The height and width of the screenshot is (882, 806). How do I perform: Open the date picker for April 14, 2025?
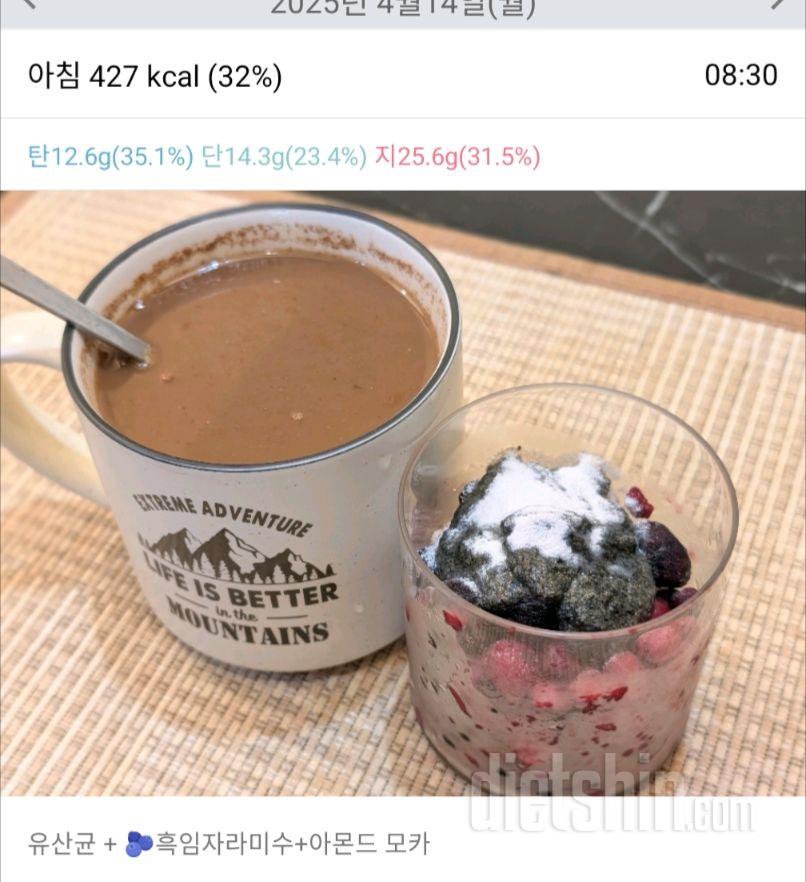click(x=403, y=8)
